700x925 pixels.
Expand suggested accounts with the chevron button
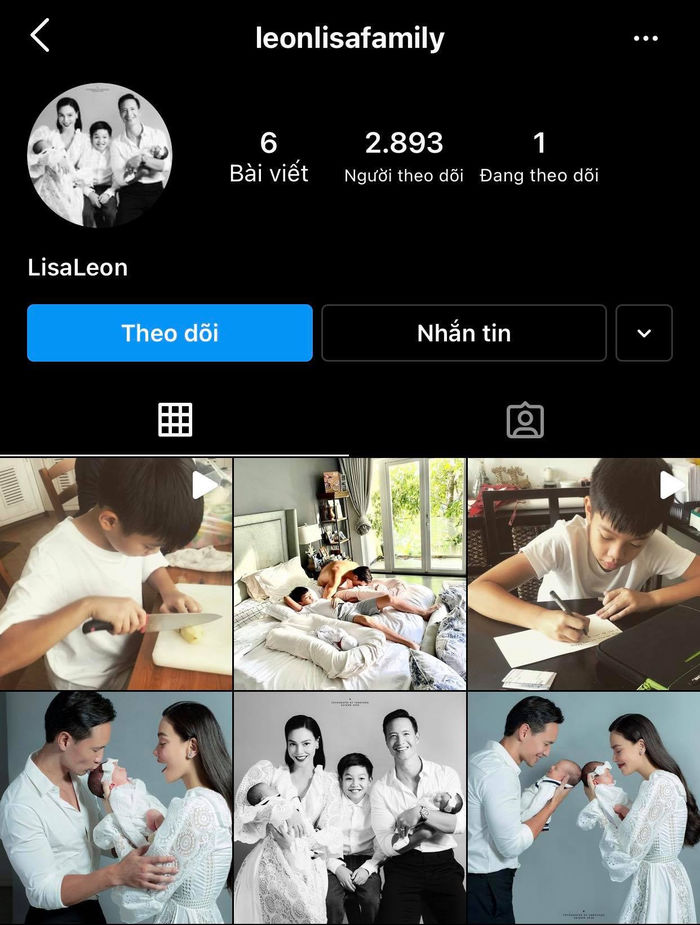point(644,333)
